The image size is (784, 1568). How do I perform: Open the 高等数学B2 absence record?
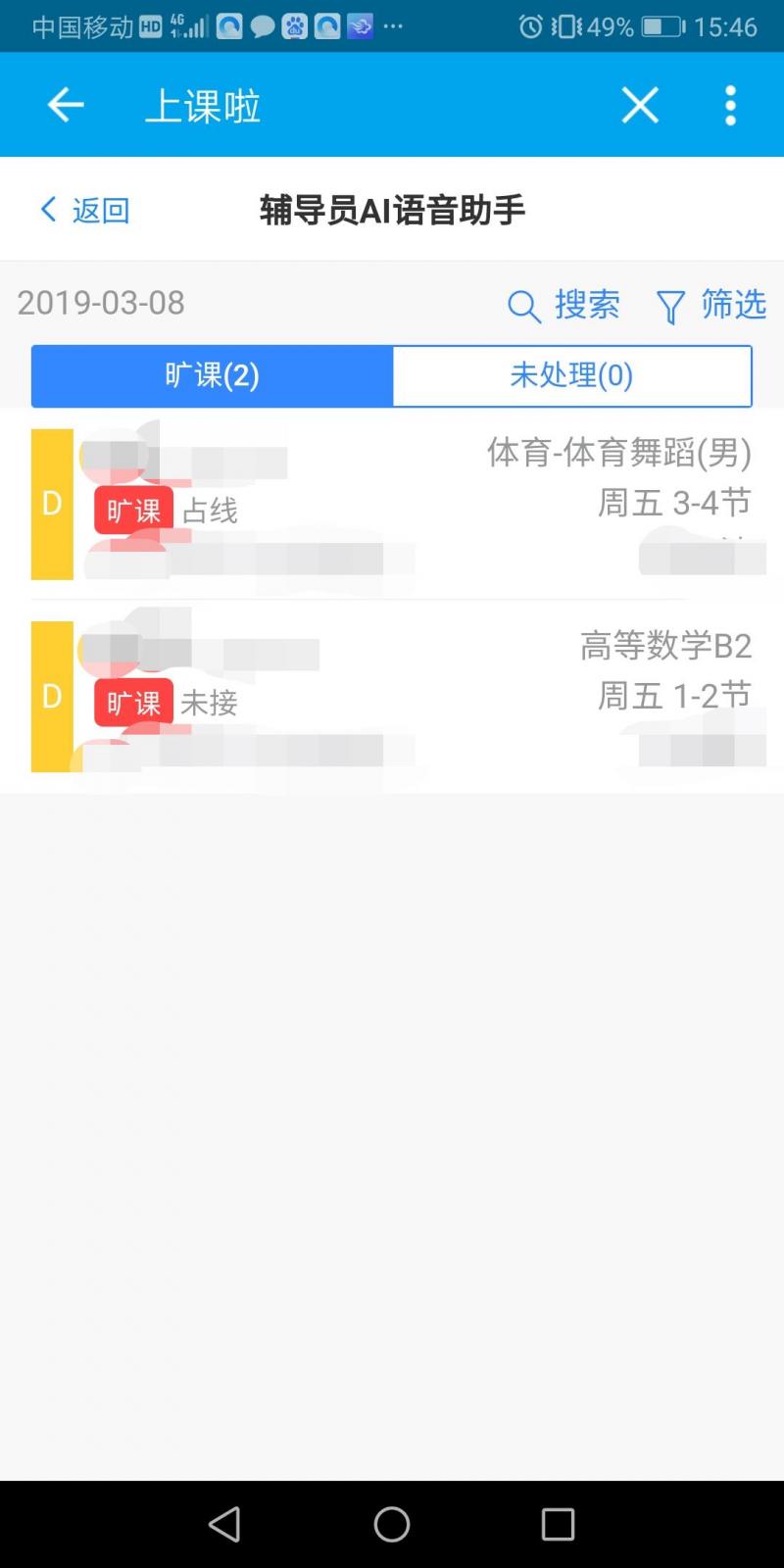pyautogui.click(x=392, y=696)
